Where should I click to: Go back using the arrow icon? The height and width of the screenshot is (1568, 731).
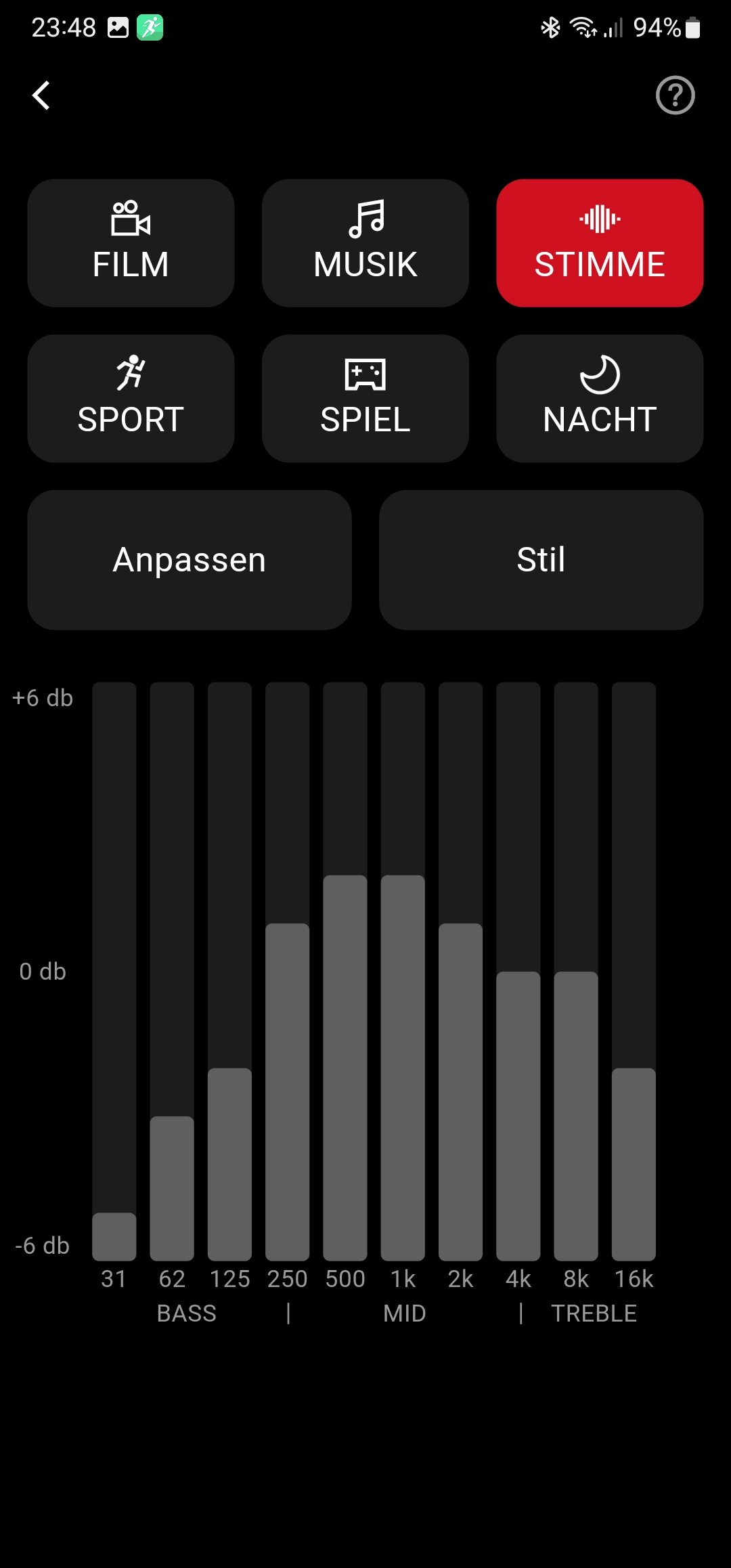pyautogui.click(x=41, y=95)
